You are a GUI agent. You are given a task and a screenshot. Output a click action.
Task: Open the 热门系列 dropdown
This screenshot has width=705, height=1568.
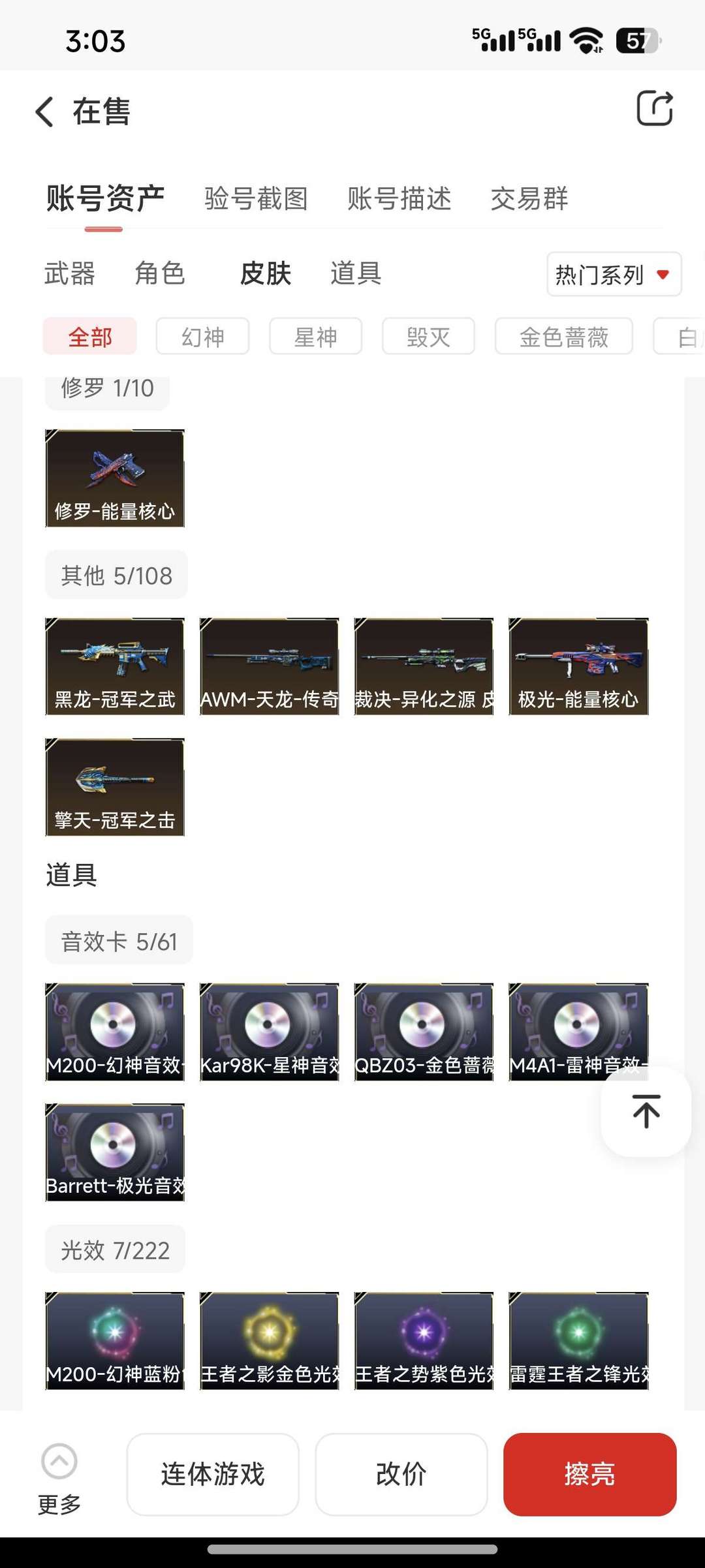point(612,275)
